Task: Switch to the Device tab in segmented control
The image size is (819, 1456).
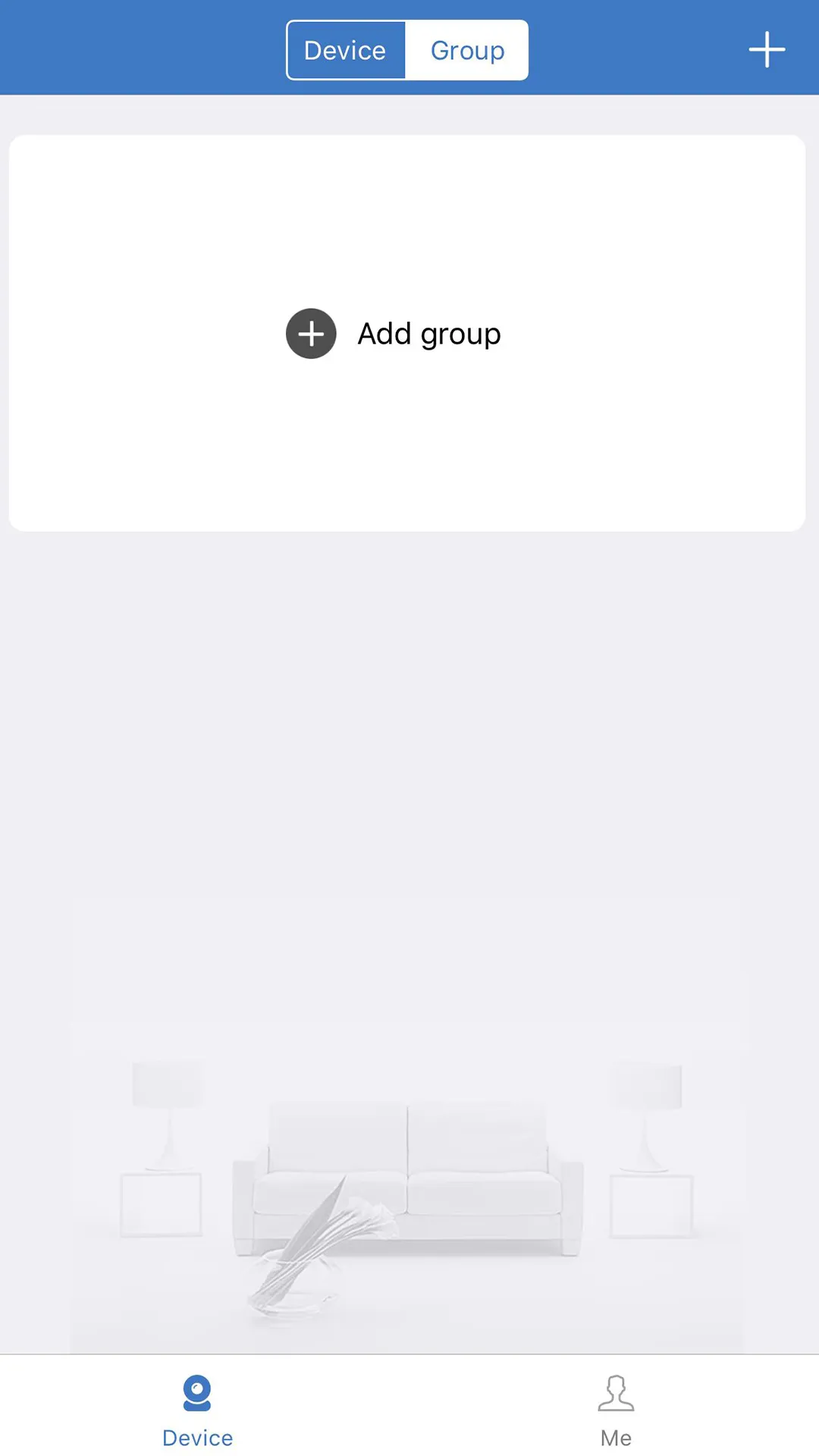Action: [345, 49]
